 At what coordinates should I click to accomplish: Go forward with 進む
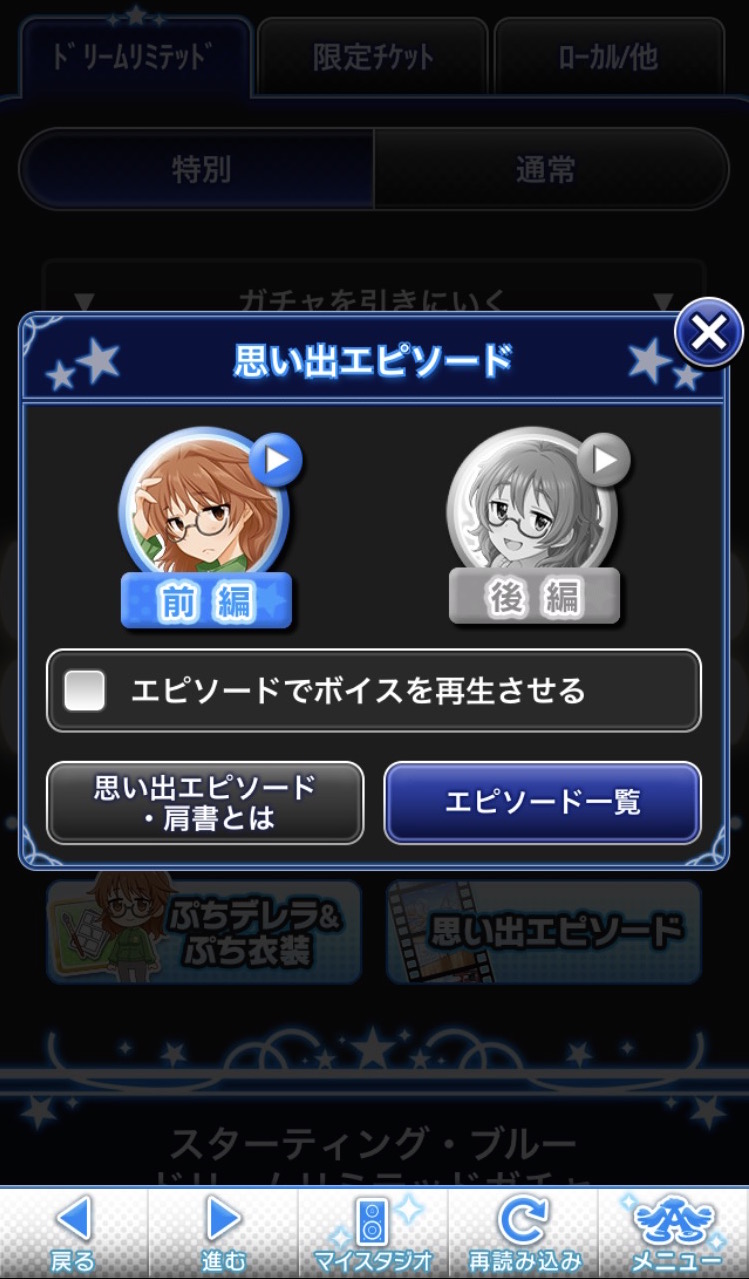[223, 1232]
